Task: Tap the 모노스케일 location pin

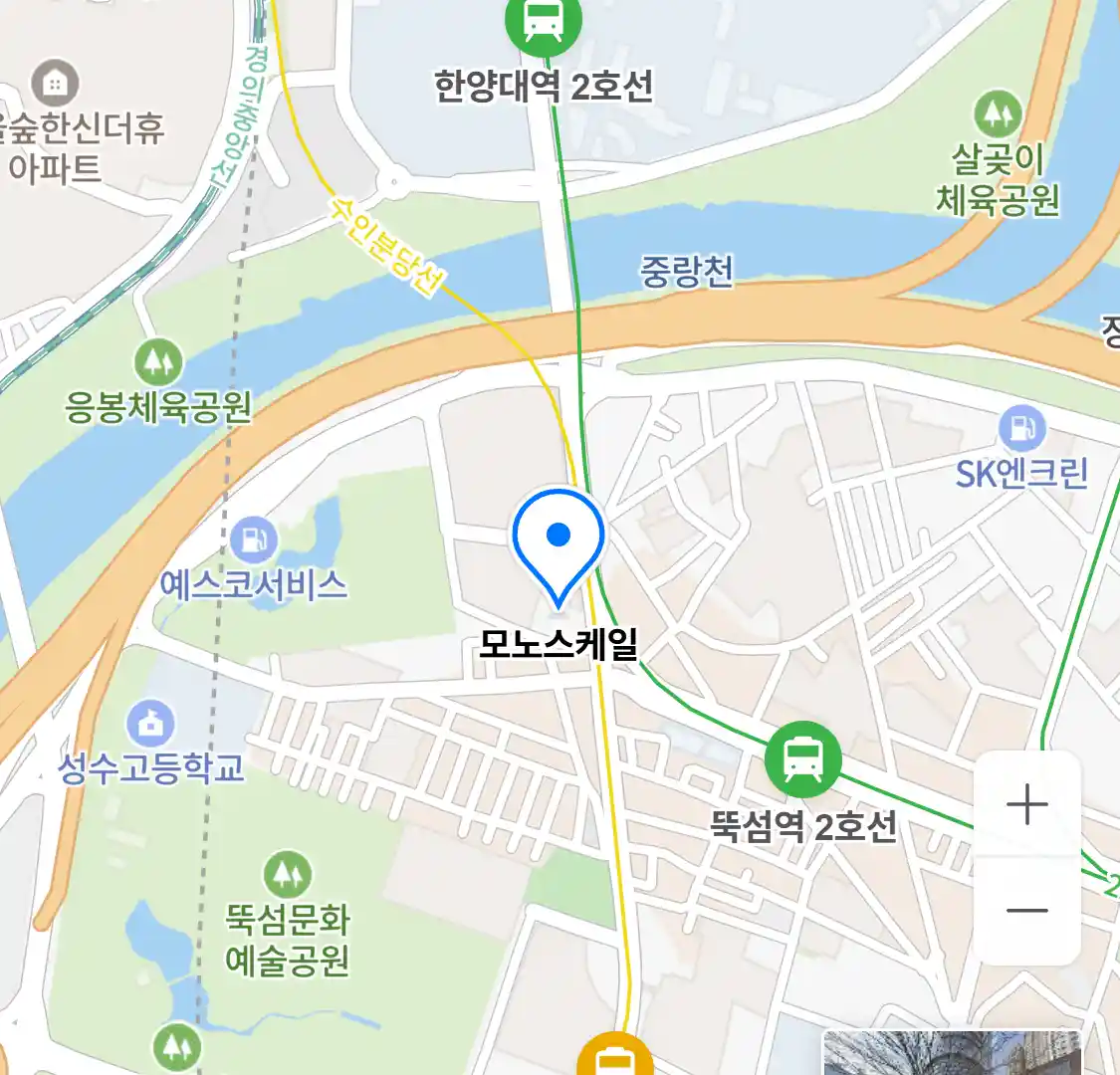Action: [559, 543]
